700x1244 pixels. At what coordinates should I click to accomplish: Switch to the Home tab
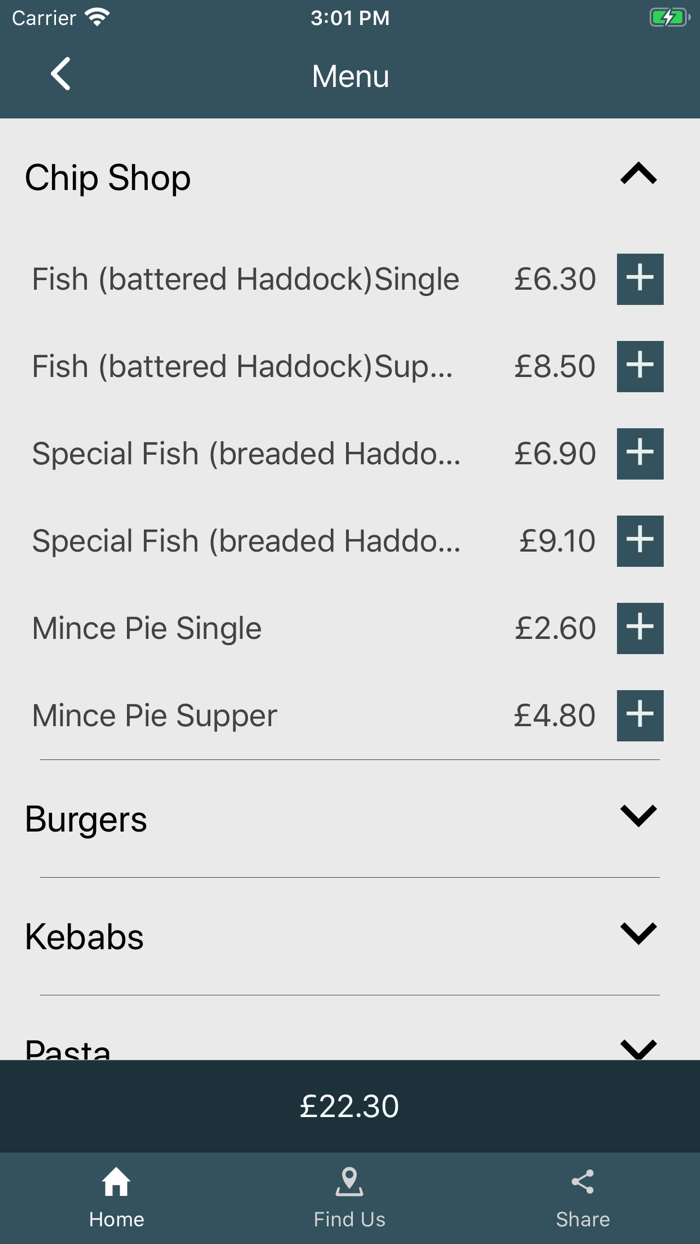pyautogui.click(x=116, y=1197)
